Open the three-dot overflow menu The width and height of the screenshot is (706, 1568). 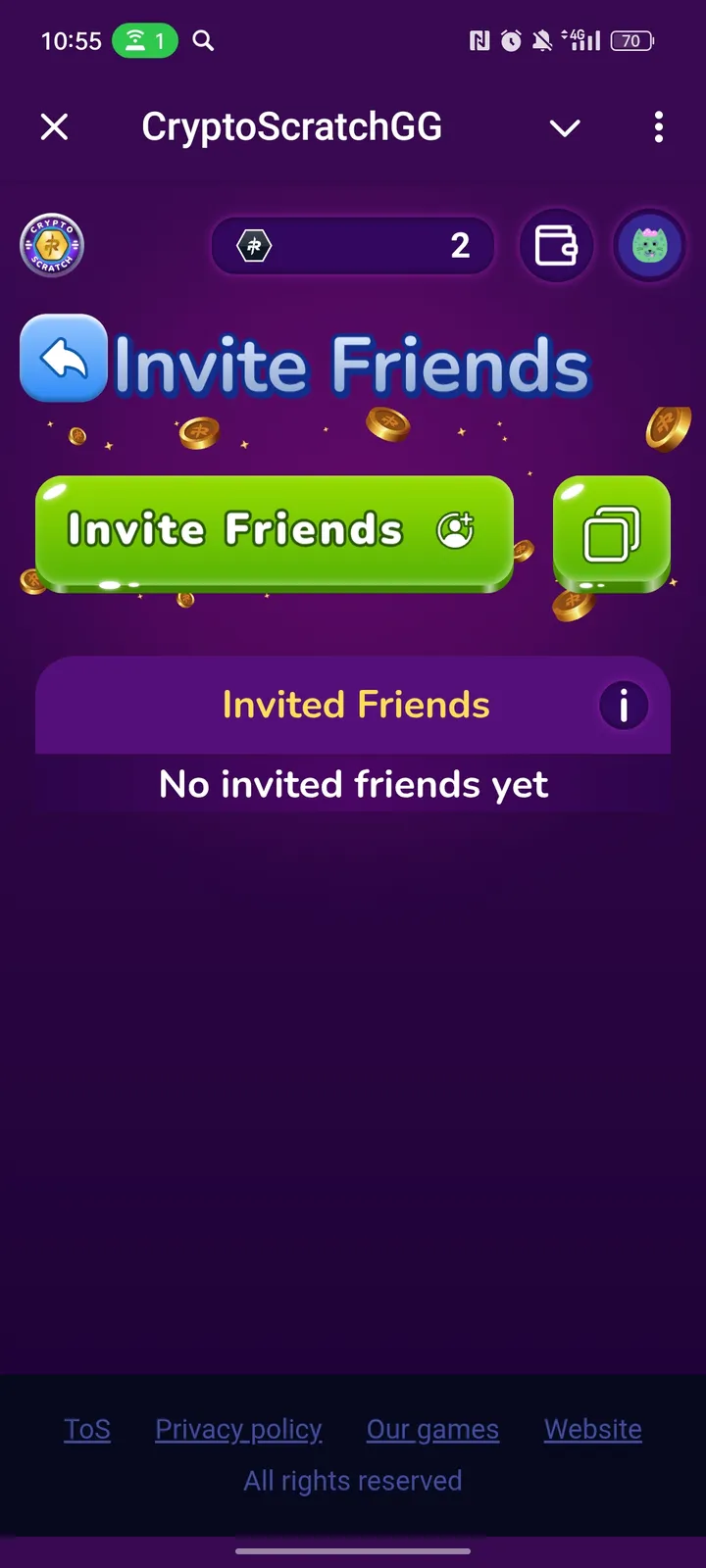[658, 126]
